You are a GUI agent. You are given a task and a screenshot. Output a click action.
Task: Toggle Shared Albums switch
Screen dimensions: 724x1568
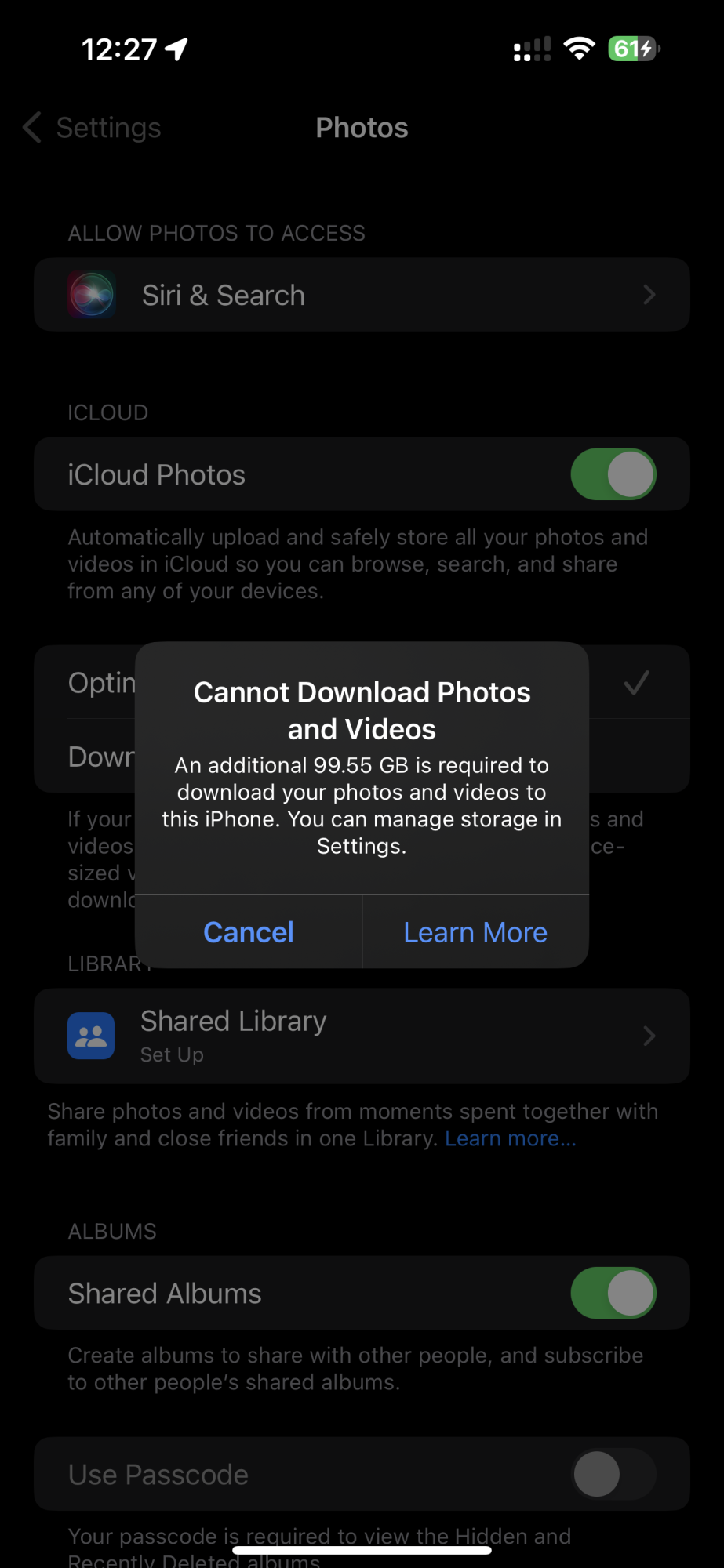tap(613, 1293)
